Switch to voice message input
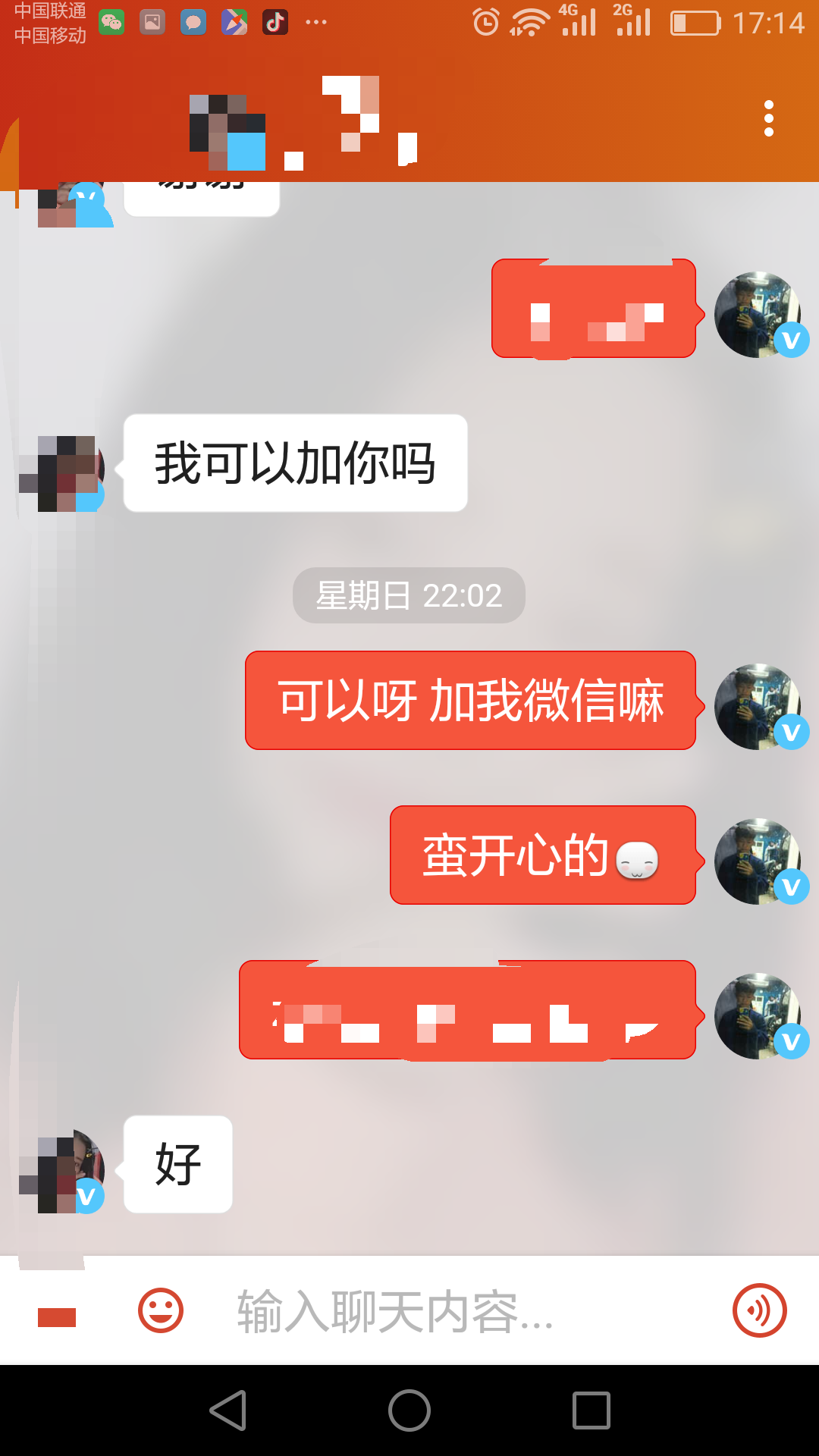This screenshot has width=819, height=1456. pos(759,1310)
